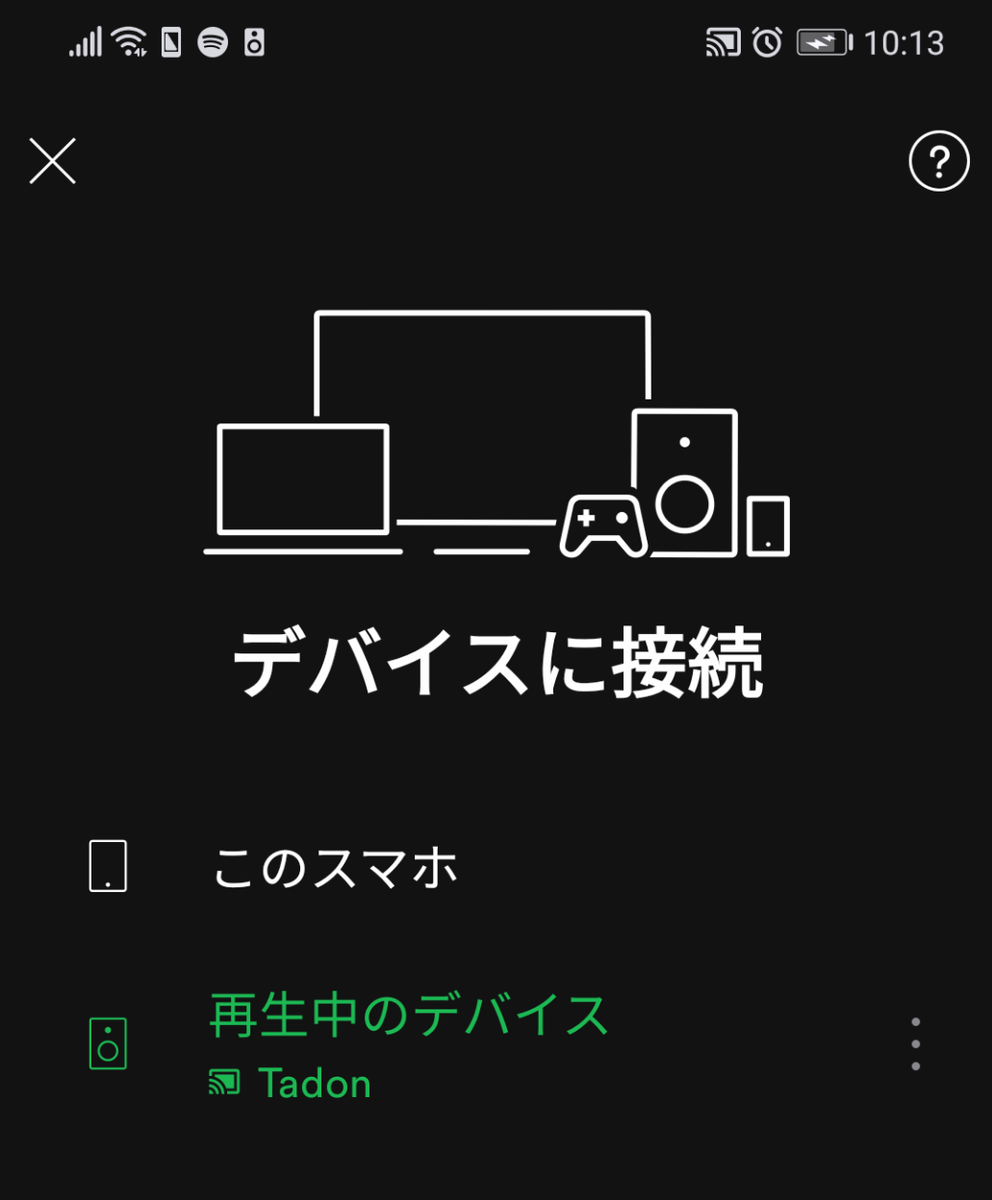Open the help question mark icon

938,161
